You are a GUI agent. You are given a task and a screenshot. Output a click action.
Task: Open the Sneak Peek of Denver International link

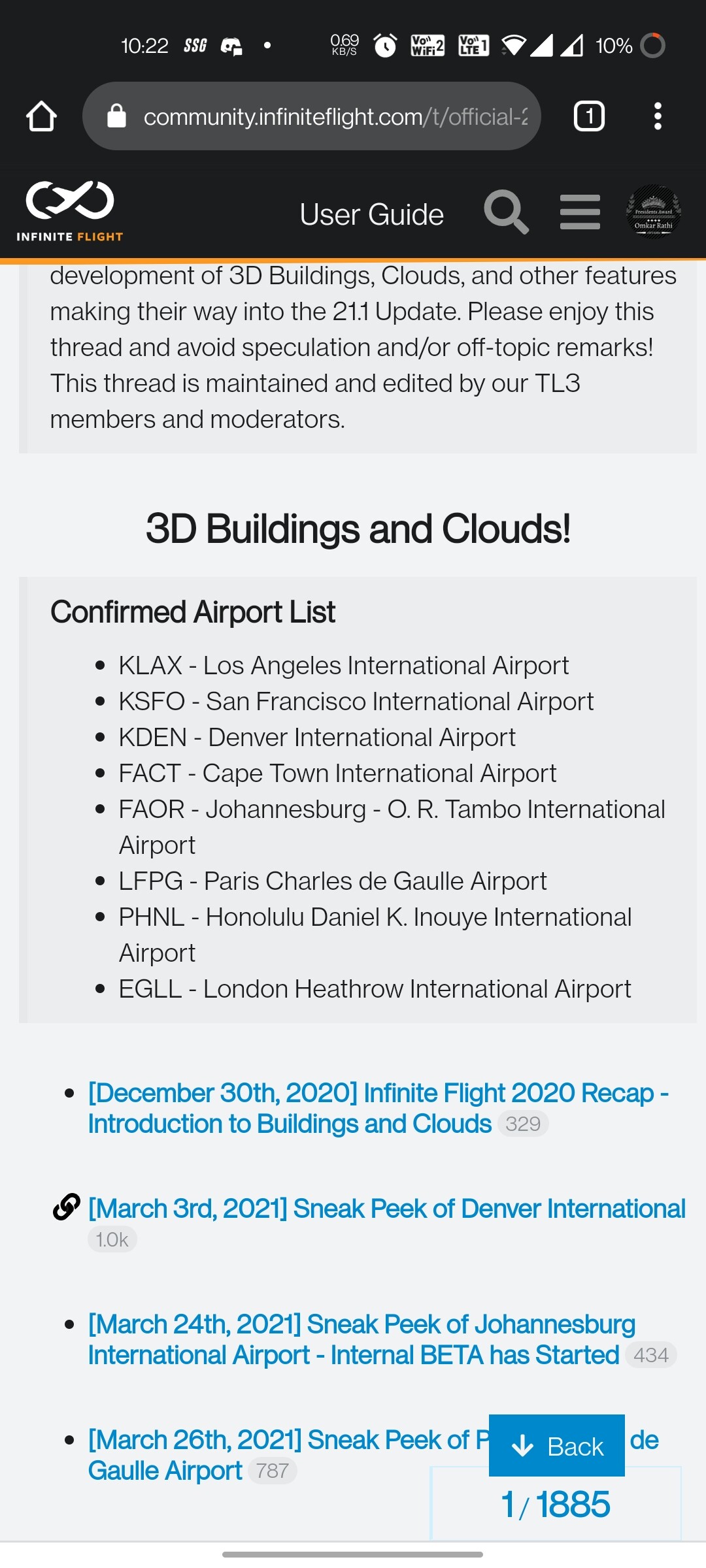click(386, 1209)
